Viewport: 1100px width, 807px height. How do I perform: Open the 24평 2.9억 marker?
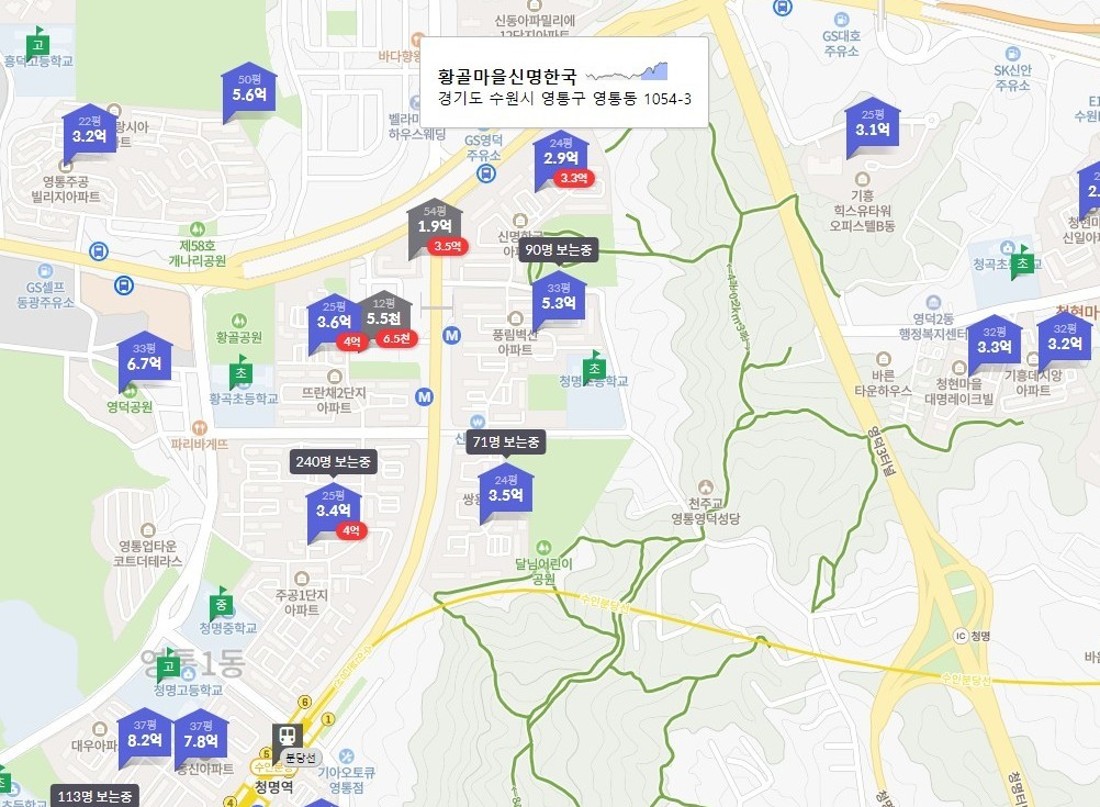(x=562, y=154)
